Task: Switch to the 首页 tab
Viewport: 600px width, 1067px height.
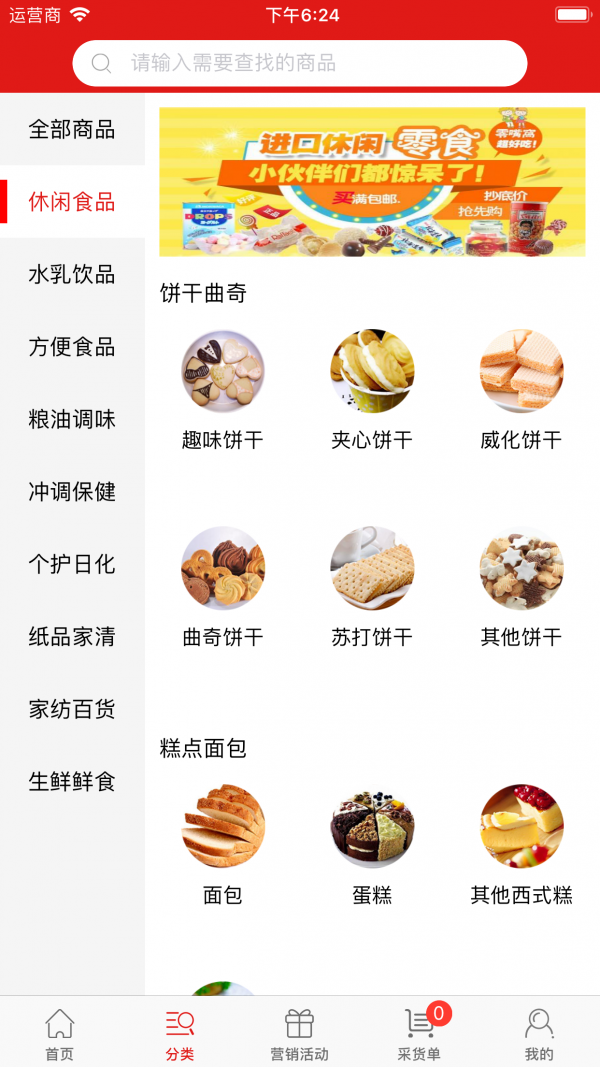Action: [x=60, y=1034]
